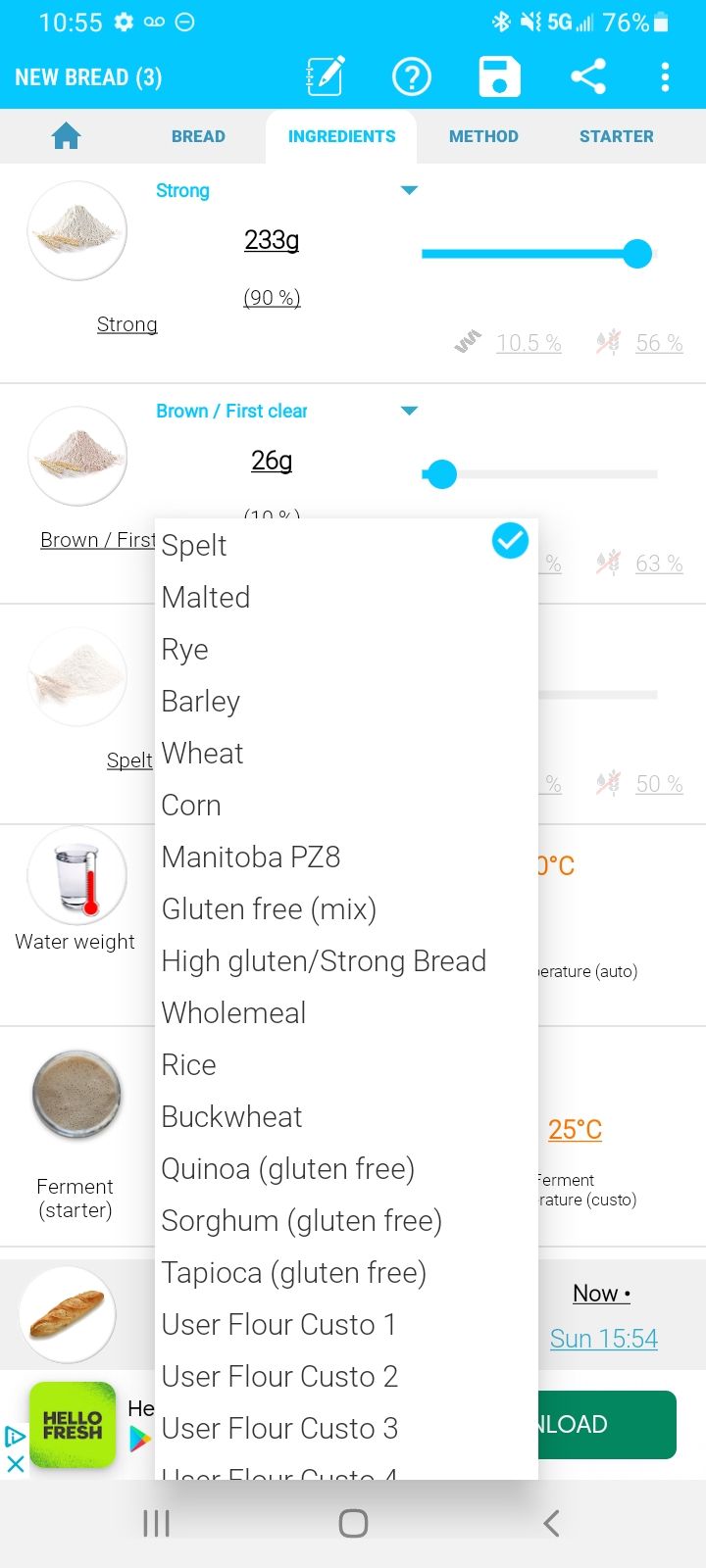Uncheck the selected Spelt flour

coord(509,540)
